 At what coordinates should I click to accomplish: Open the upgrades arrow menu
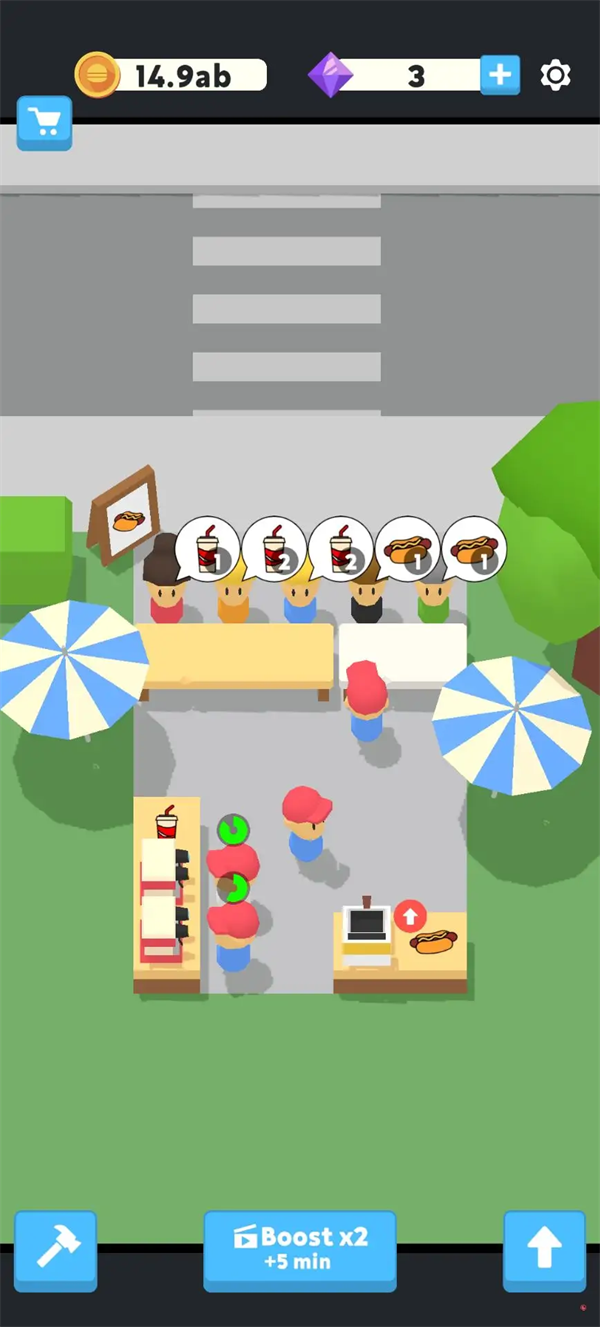click(x=544, y=1250)
